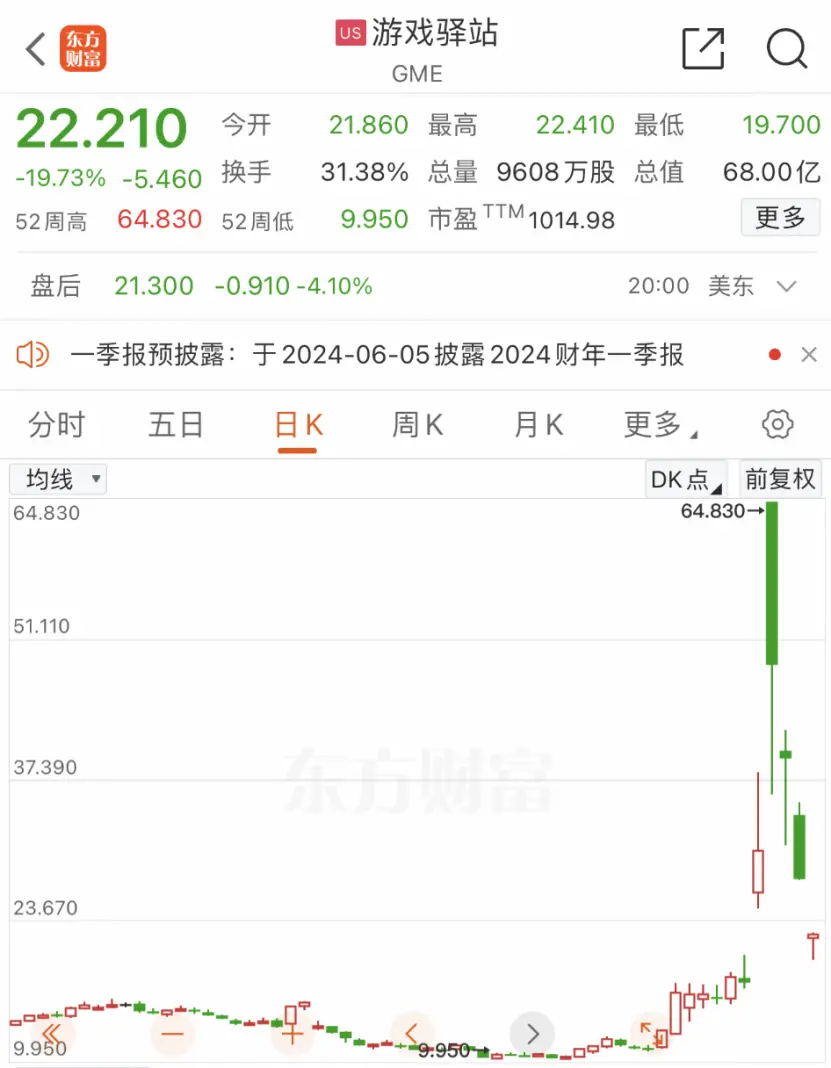This screenshot has height=1068, width=831.
Task: Open the DK点 option
Action: pyautogui.click(x=686, y=480)
